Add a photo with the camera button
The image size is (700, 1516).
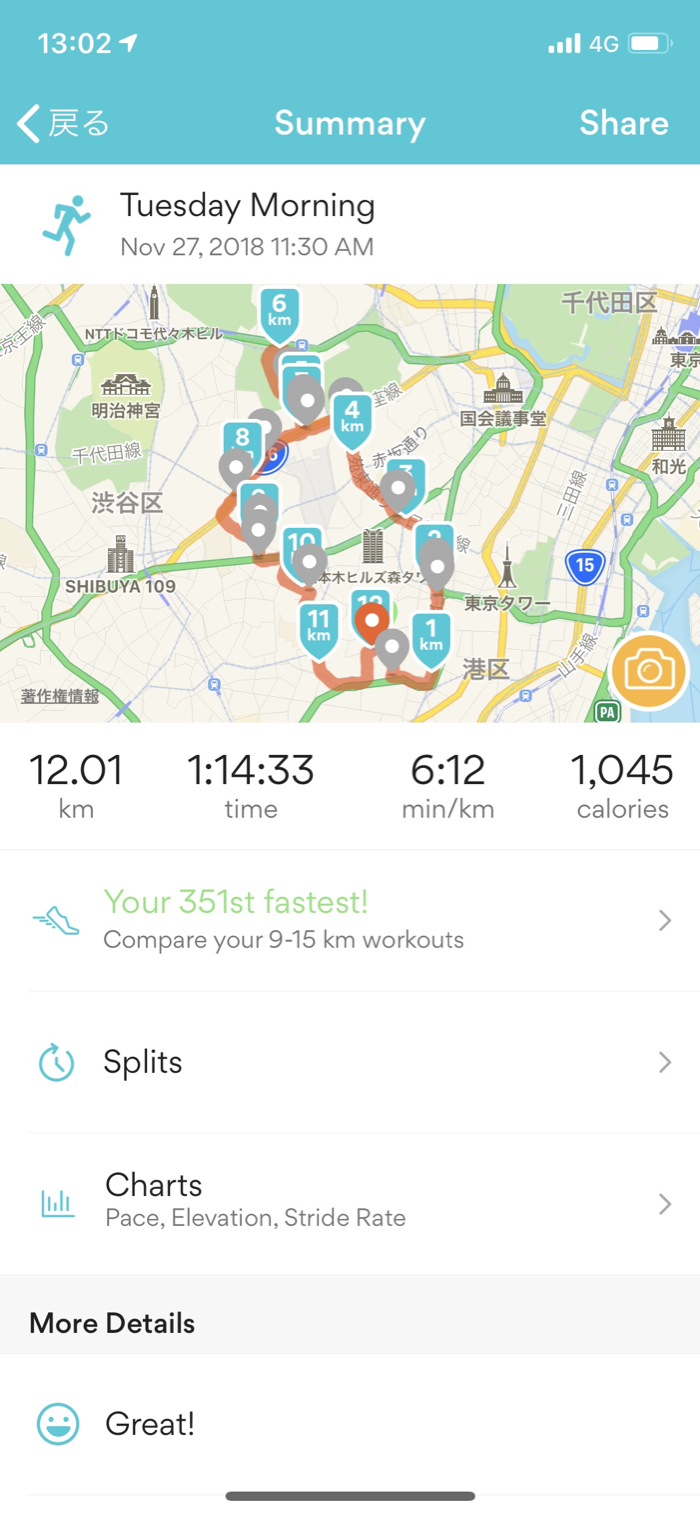pos(649,671)
